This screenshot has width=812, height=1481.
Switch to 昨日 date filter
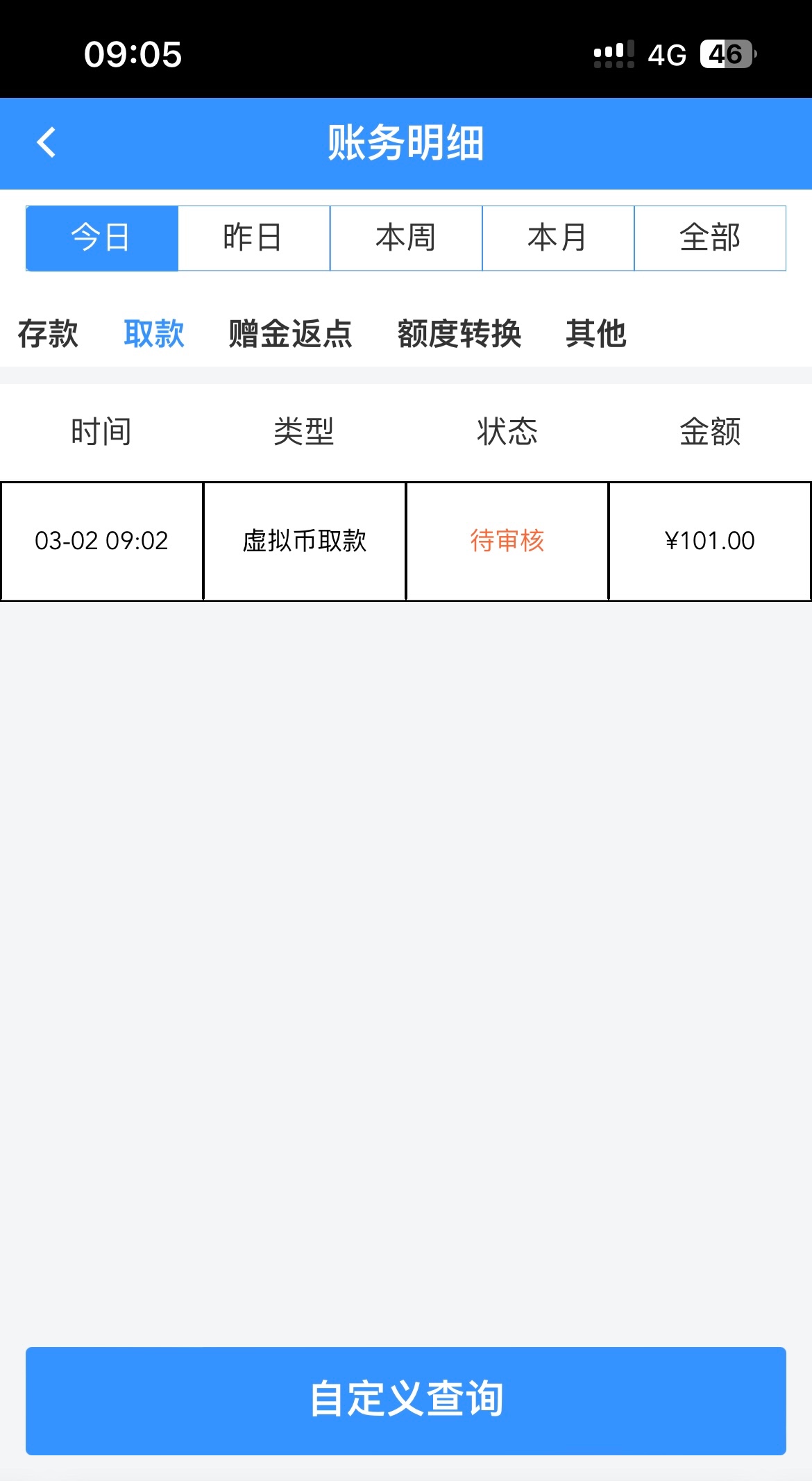pos(253,238)
